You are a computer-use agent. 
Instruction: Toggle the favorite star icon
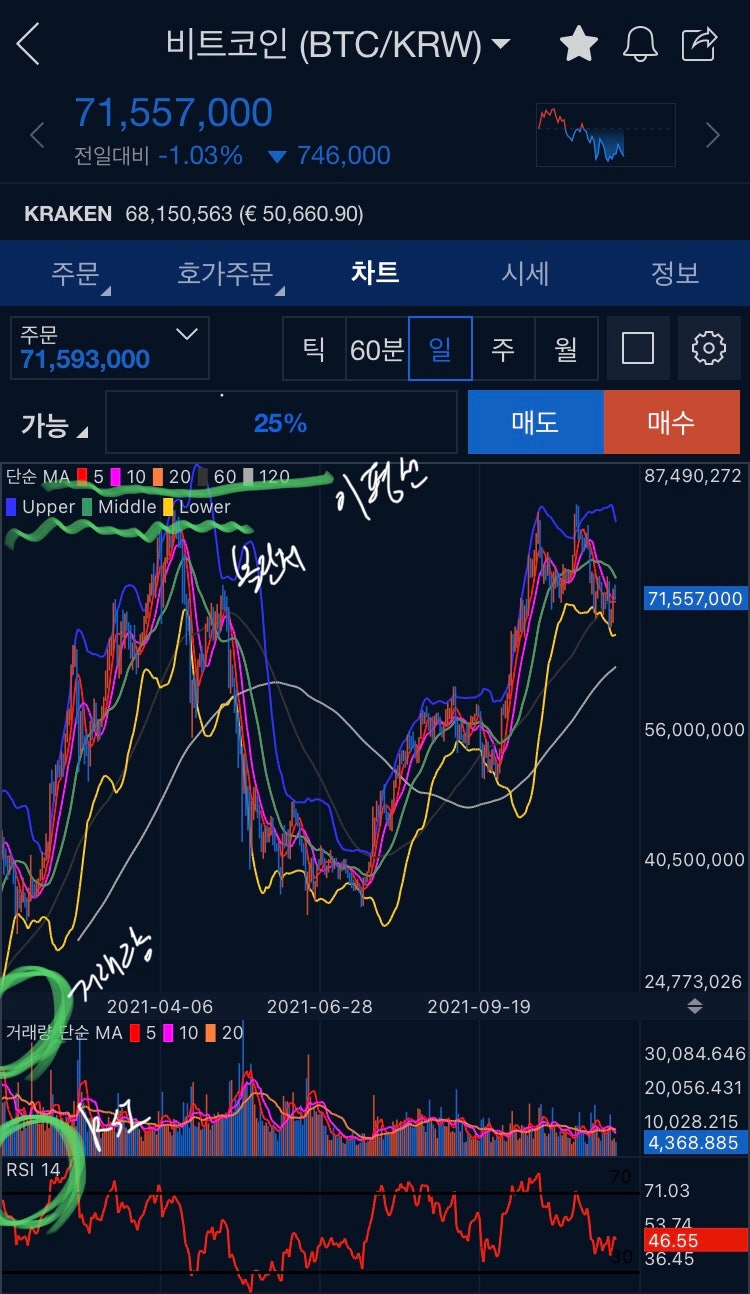click(x=578, y=45)
